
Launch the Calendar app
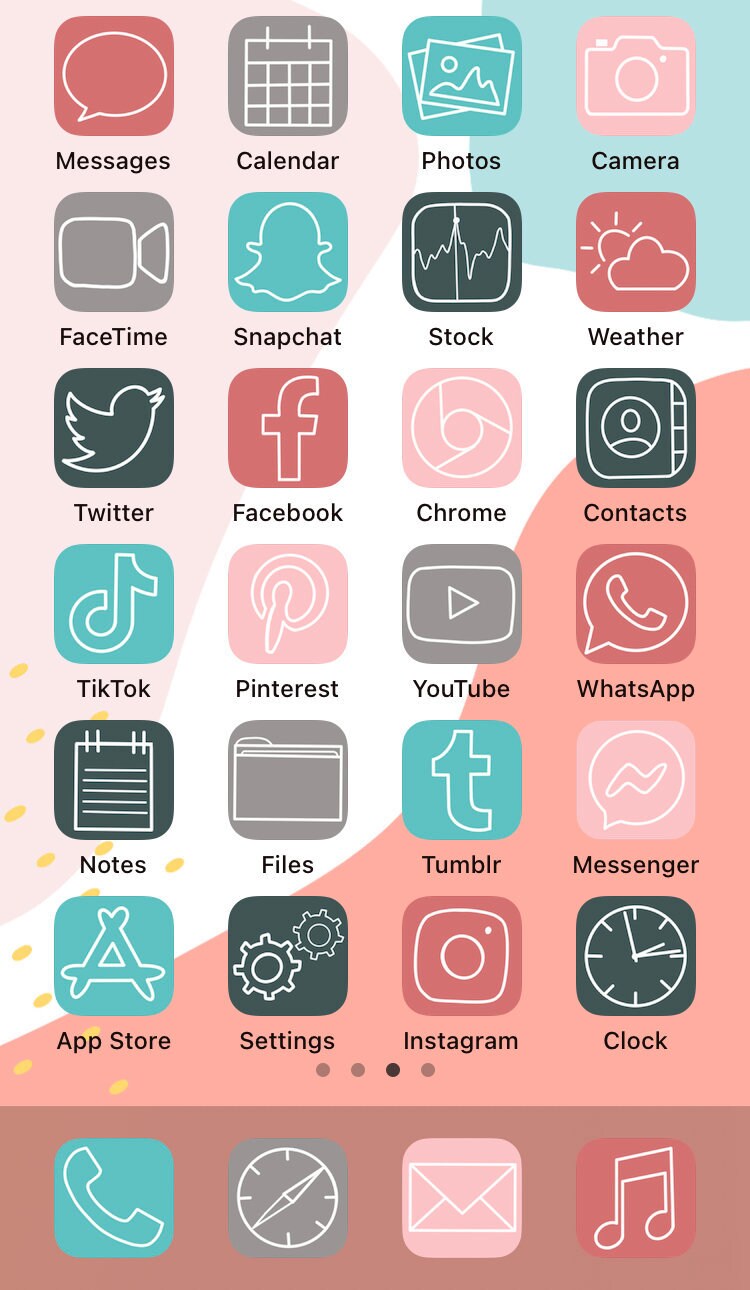click(x=288, y=76)
